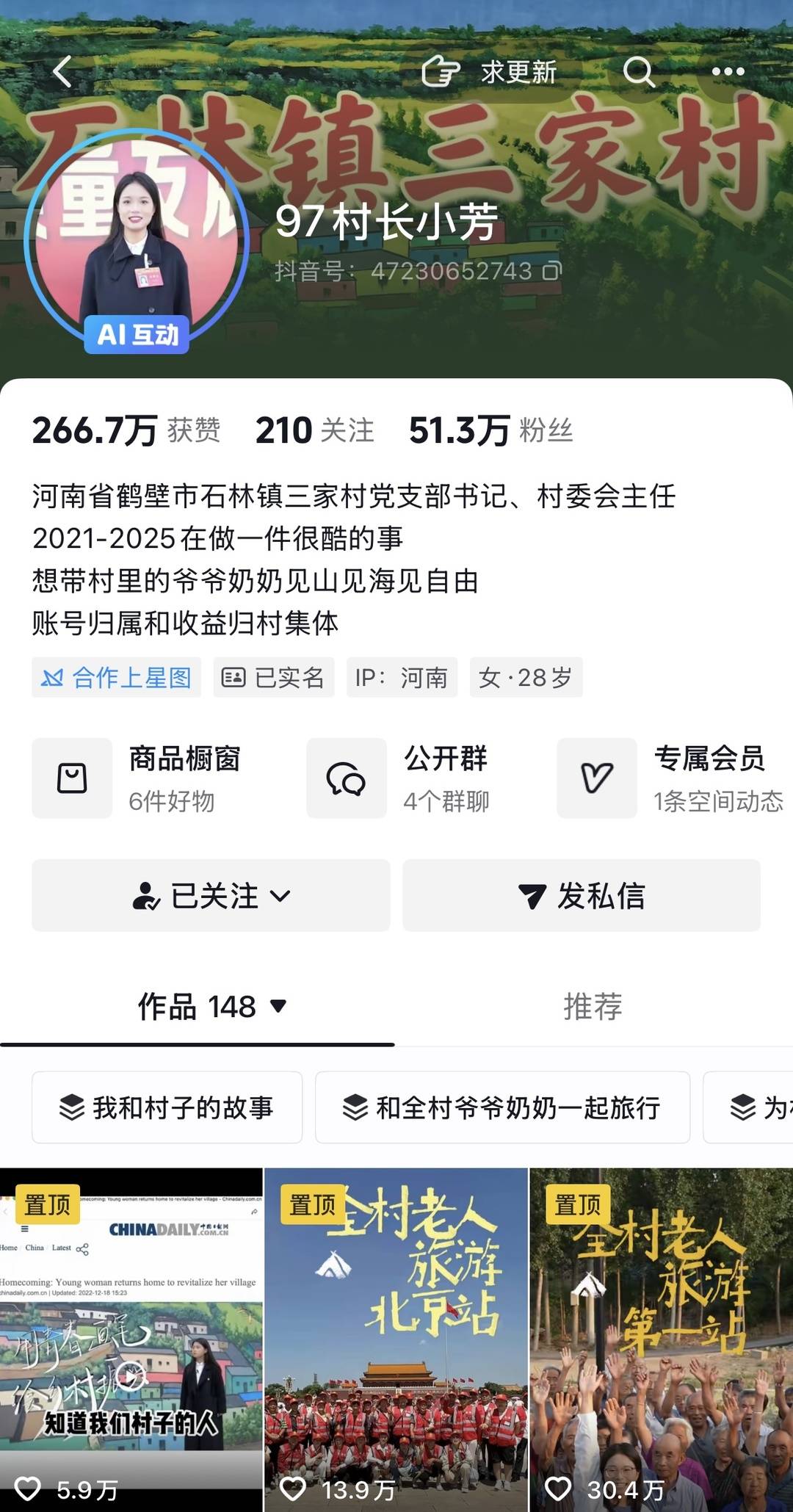This screenshot has width=793, height=1512.
Task: Open the 合作上星图 link
Action: pos(117,677)
